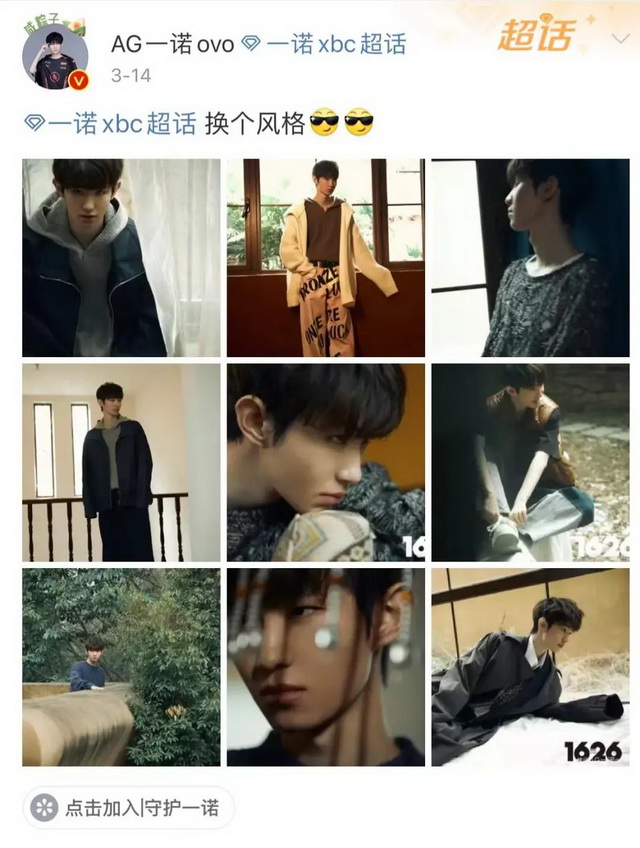Open photo of person standing by stair railing
The image size is (640, 848).
pos(121,462)
